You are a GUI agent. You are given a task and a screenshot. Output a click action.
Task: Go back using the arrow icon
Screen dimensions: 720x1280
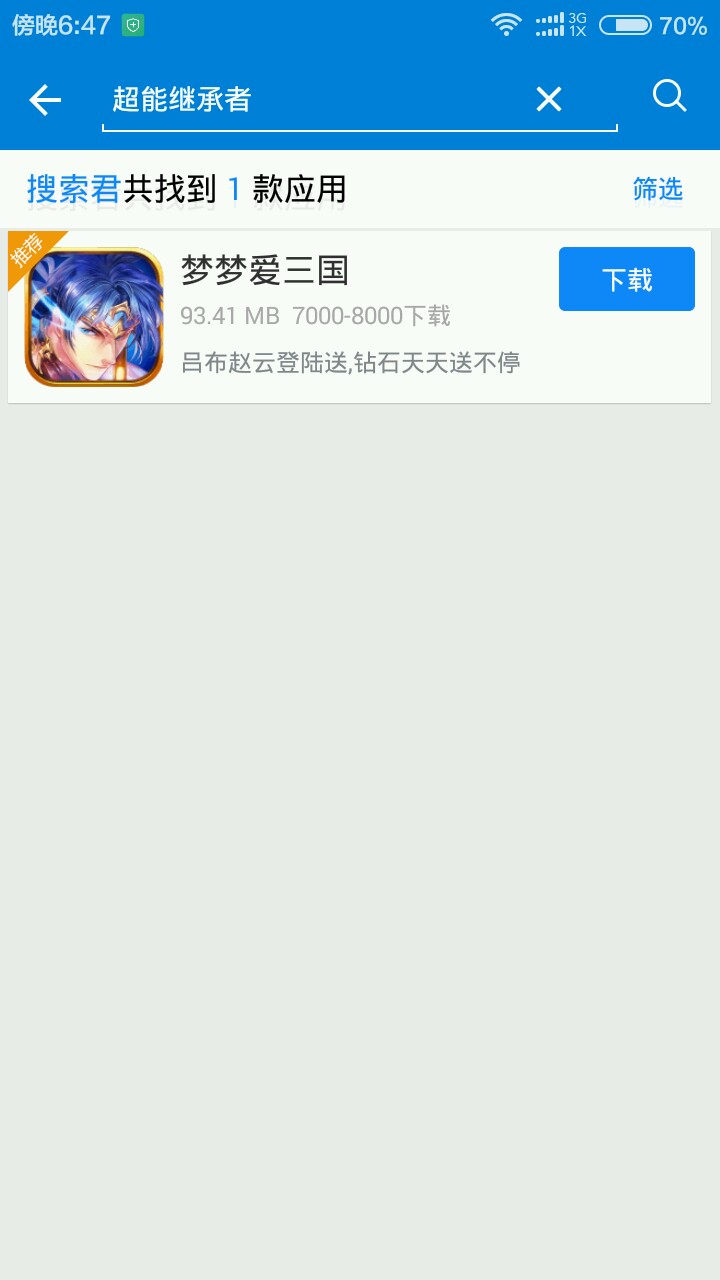click(45, 99)
